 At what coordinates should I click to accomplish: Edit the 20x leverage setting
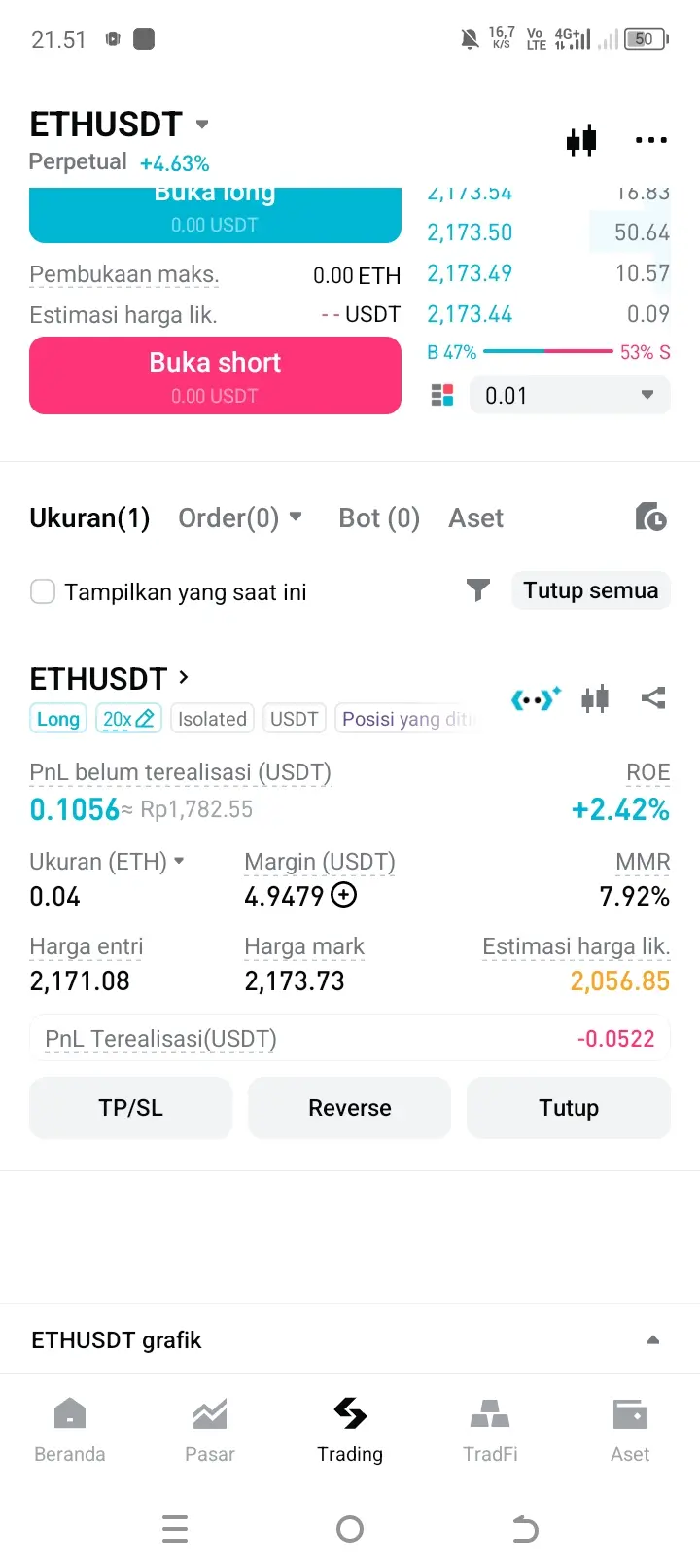[128, 719]
